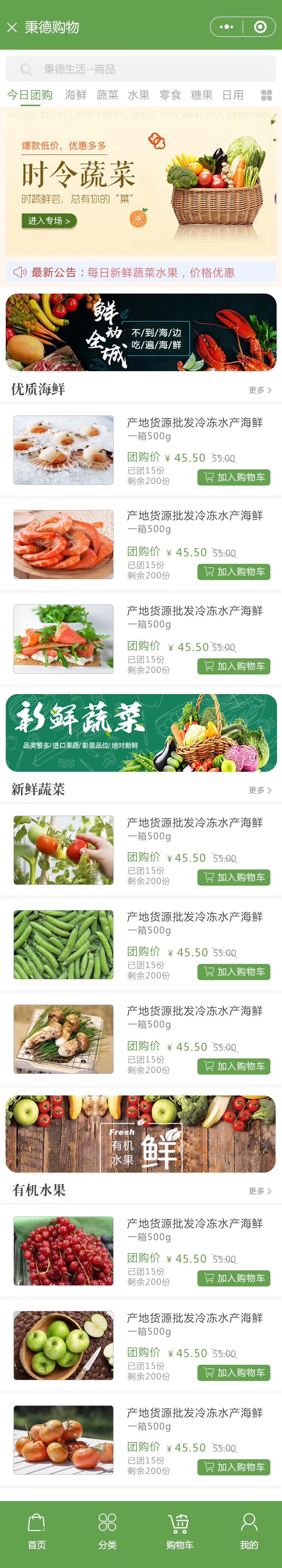The height and width of the screenshot is (1568, 282).
Task: Add the green apples product to cart
Action: 233,1372
